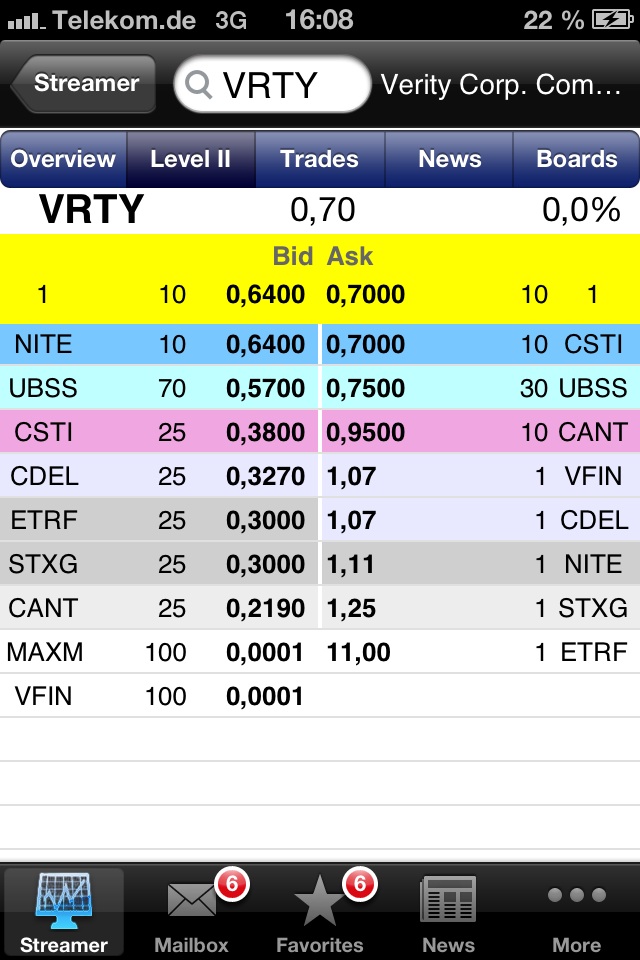Open News in bottom bar

448,912
